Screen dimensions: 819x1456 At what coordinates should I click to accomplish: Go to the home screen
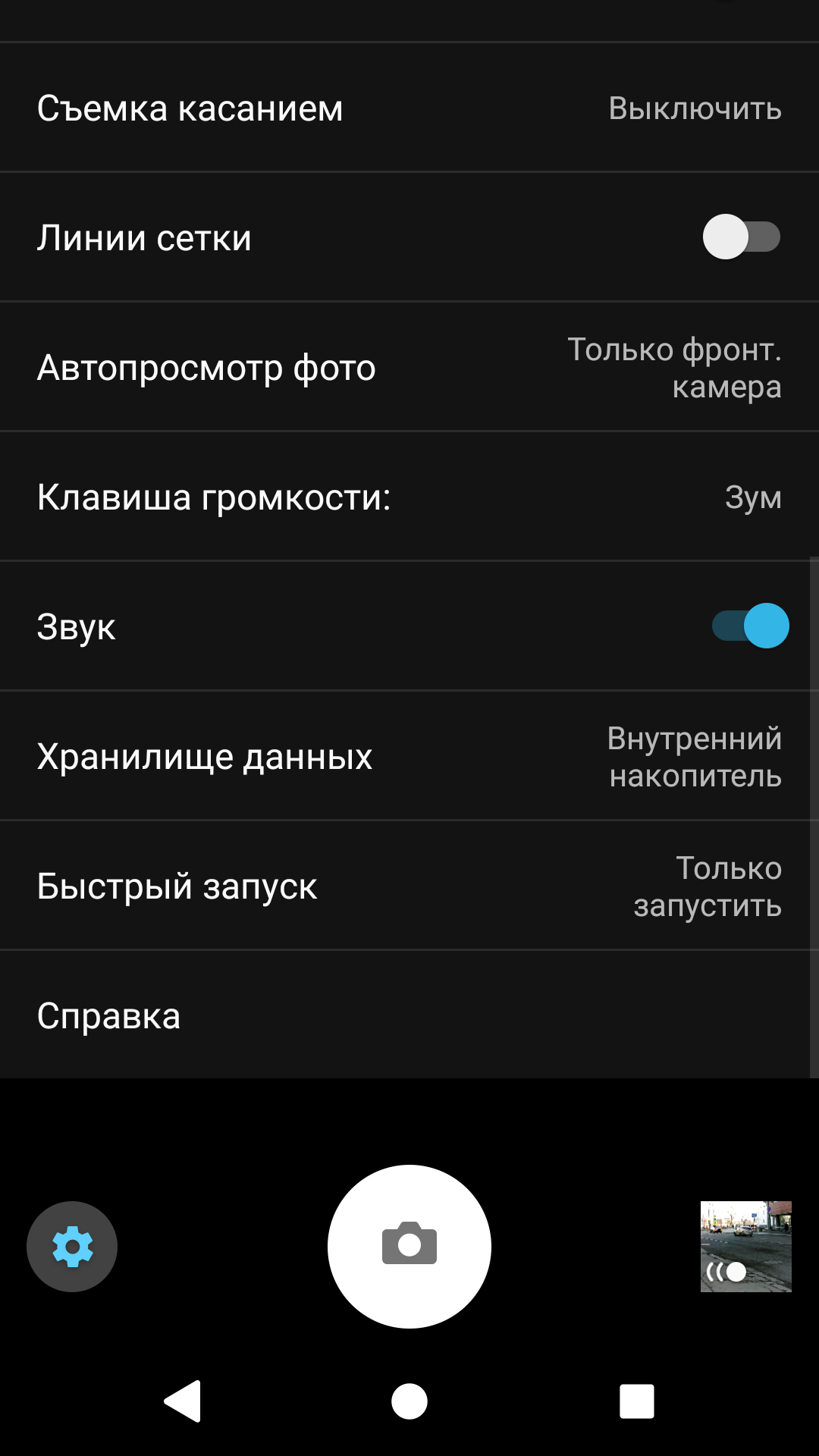pos(409,1401)
